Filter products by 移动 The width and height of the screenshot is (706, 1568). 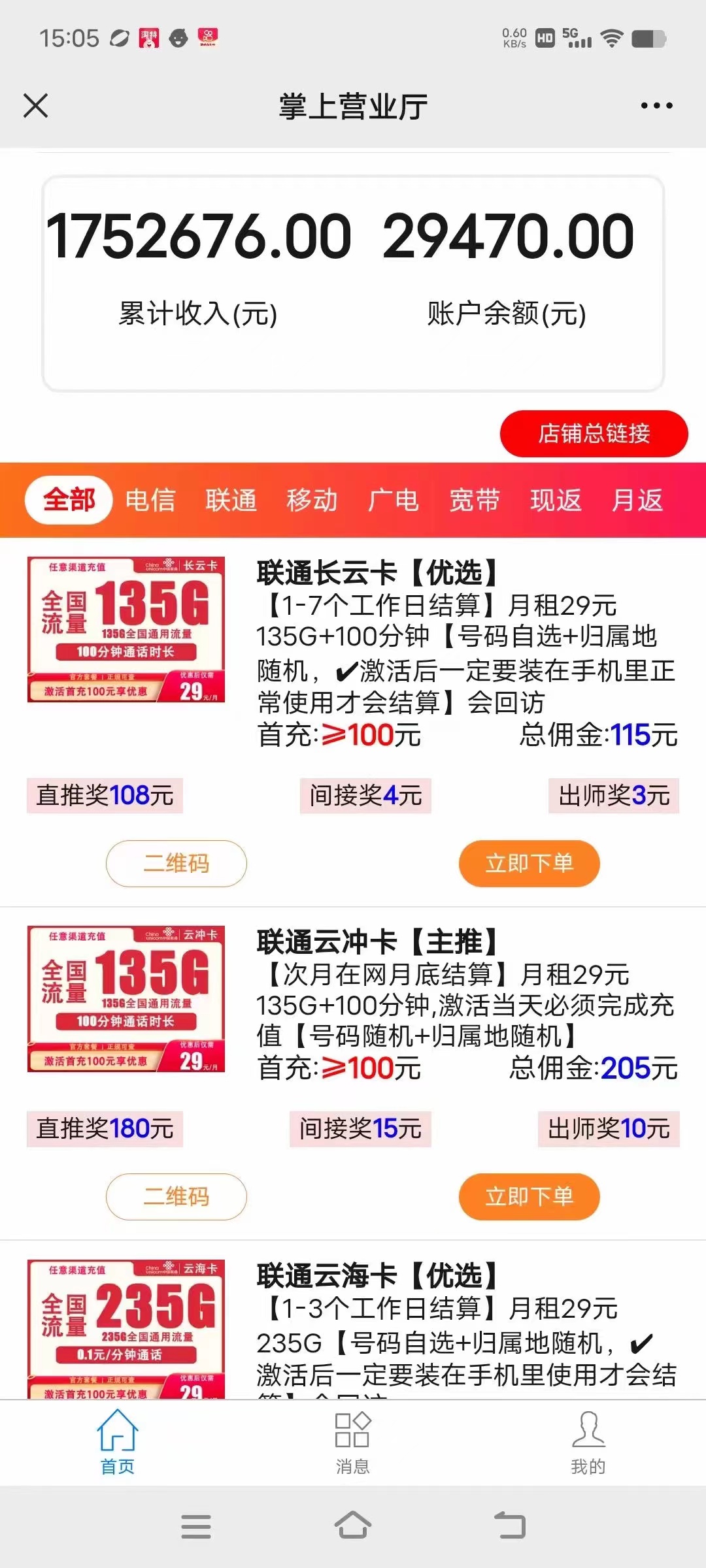click(x=312, y=500)
